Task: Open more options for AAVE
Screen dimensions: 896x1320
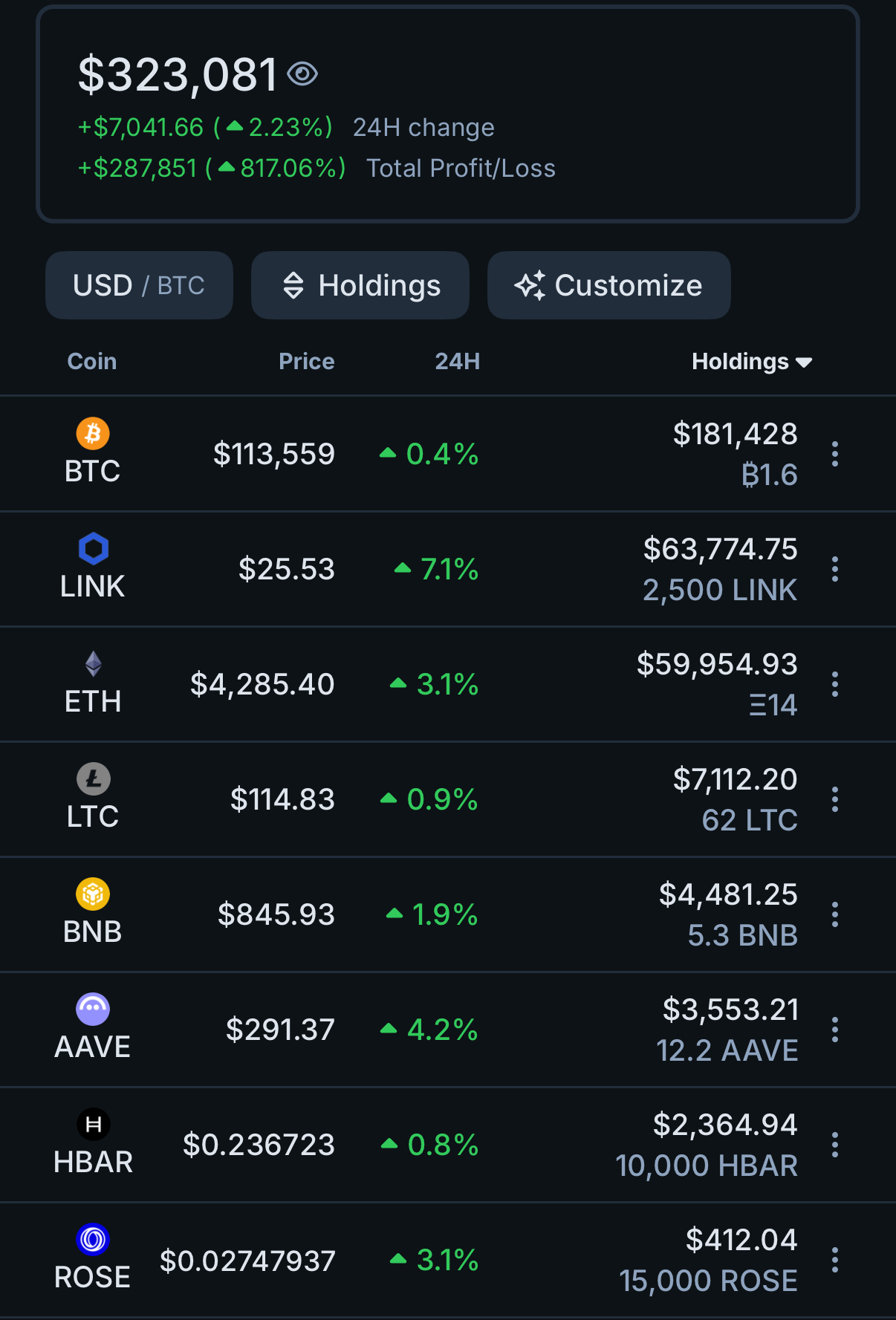Action: (x=835, y=1030)
